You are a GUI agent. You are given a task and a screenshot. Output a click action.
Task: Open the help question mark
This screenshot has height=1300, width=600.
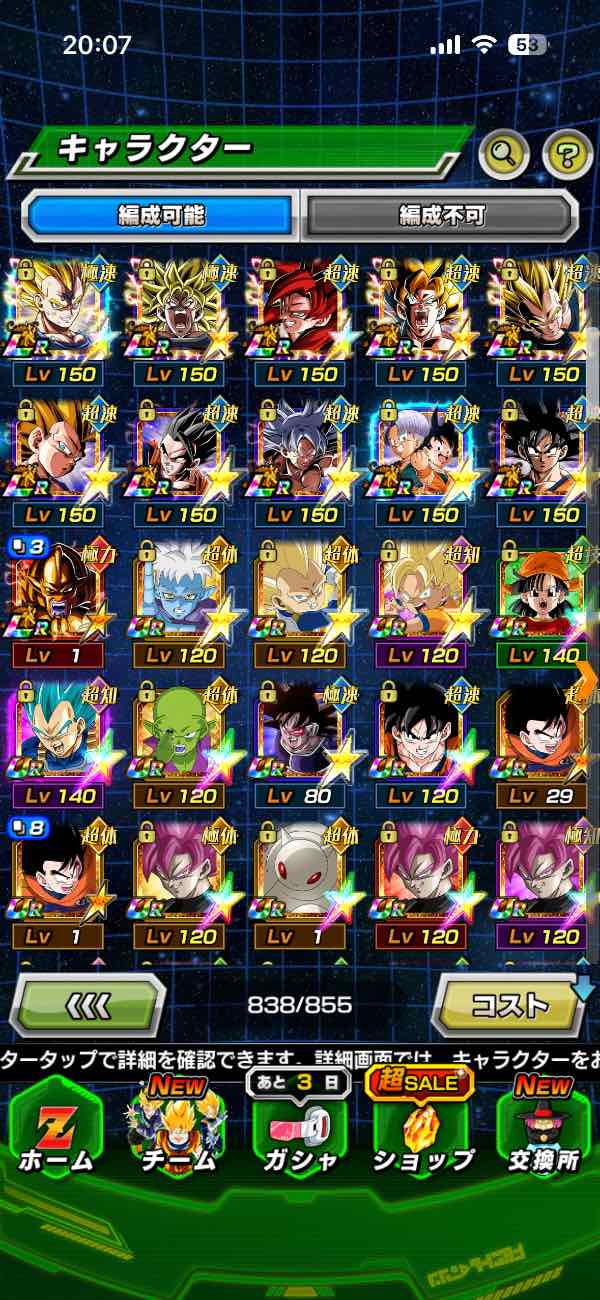point(567,153)
